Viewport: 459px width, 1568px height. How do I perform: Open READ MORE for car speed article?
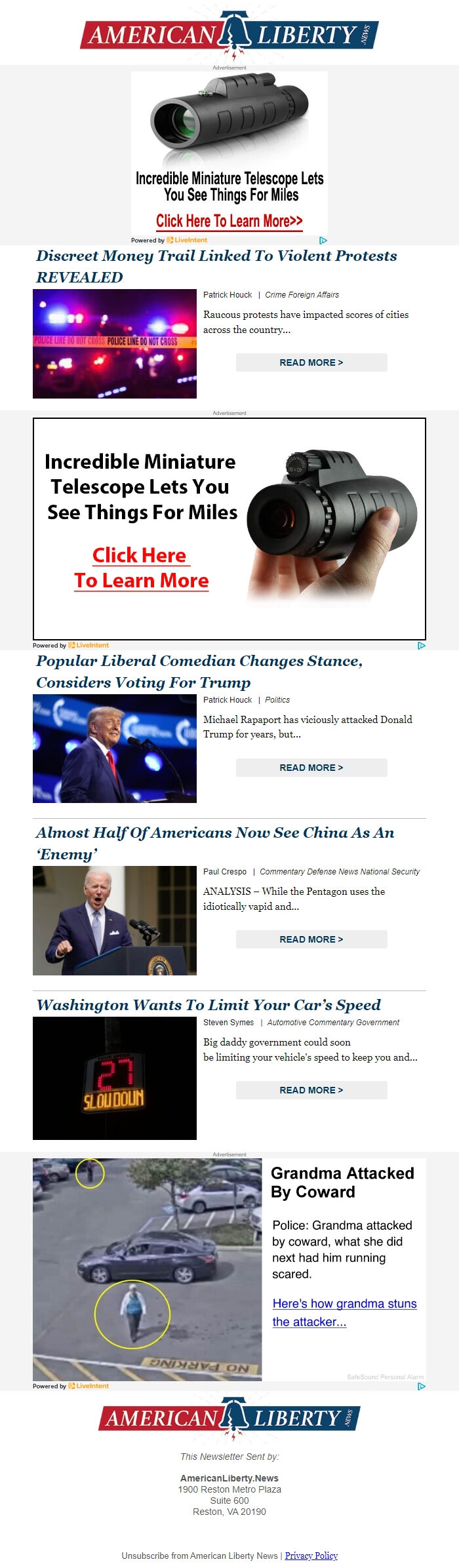(311, 1090)
